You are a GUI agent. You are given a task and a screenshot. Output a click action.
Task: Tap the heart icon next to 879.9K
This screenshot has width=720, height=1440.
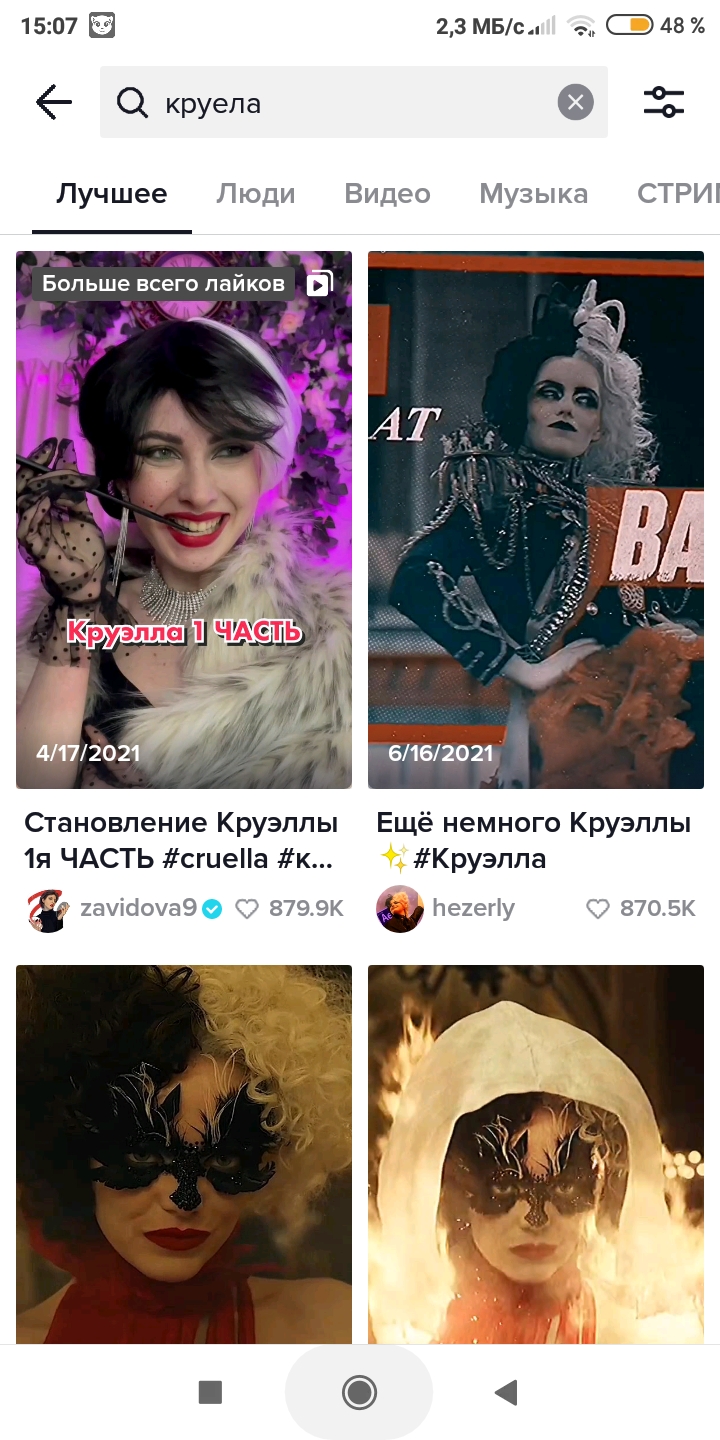[x=245, y=909]
